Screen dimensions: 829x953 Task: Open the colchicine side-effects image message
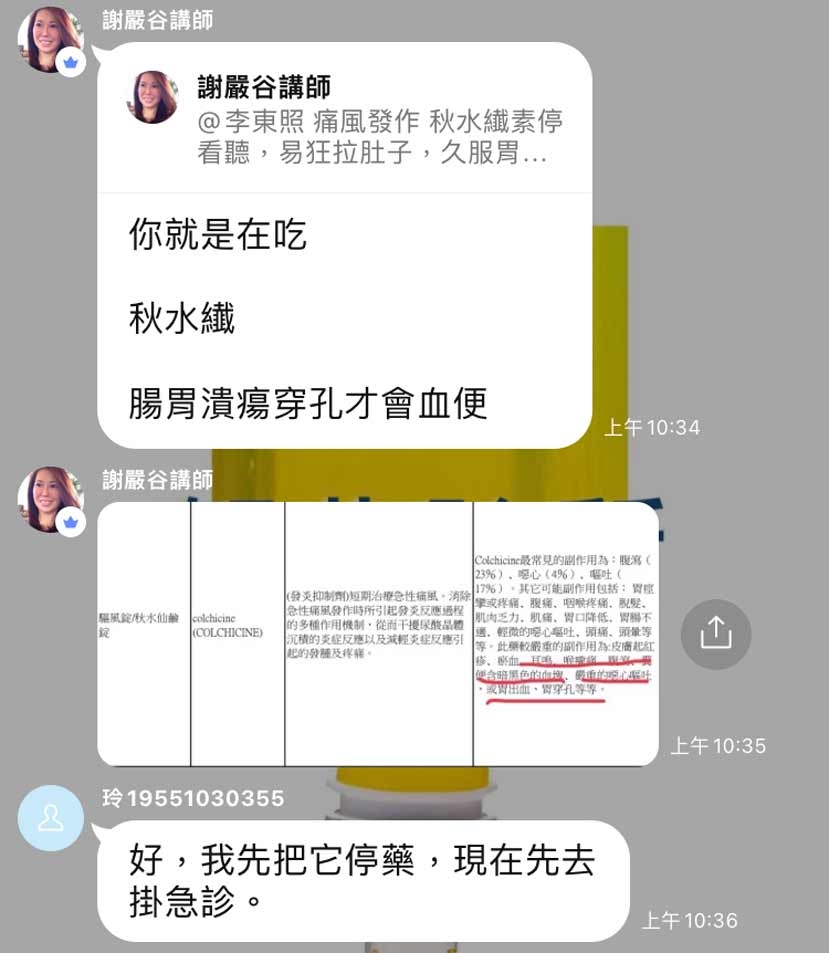click(378, 634)
